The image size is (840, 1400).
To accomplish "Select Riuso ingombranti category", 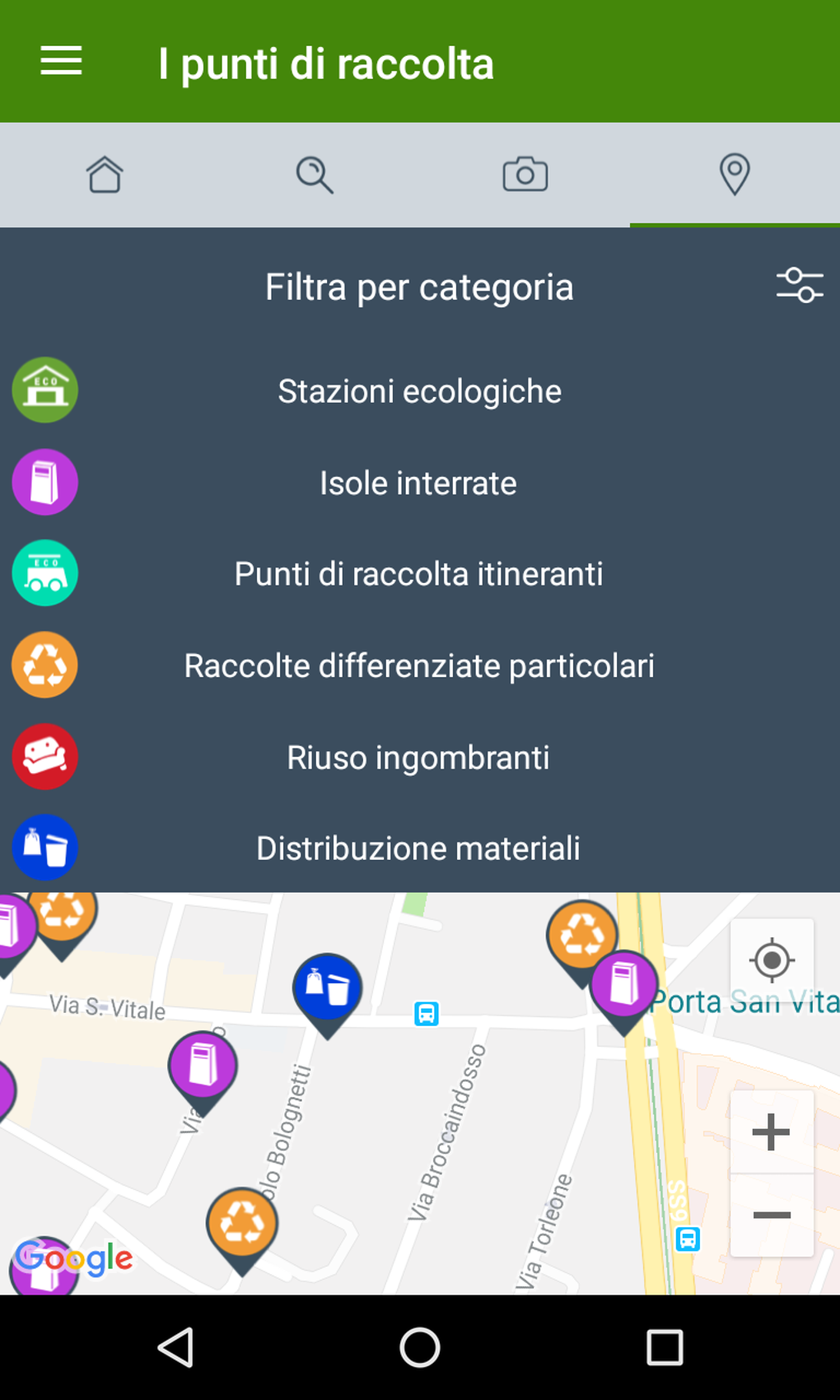I will click(419, 757).
